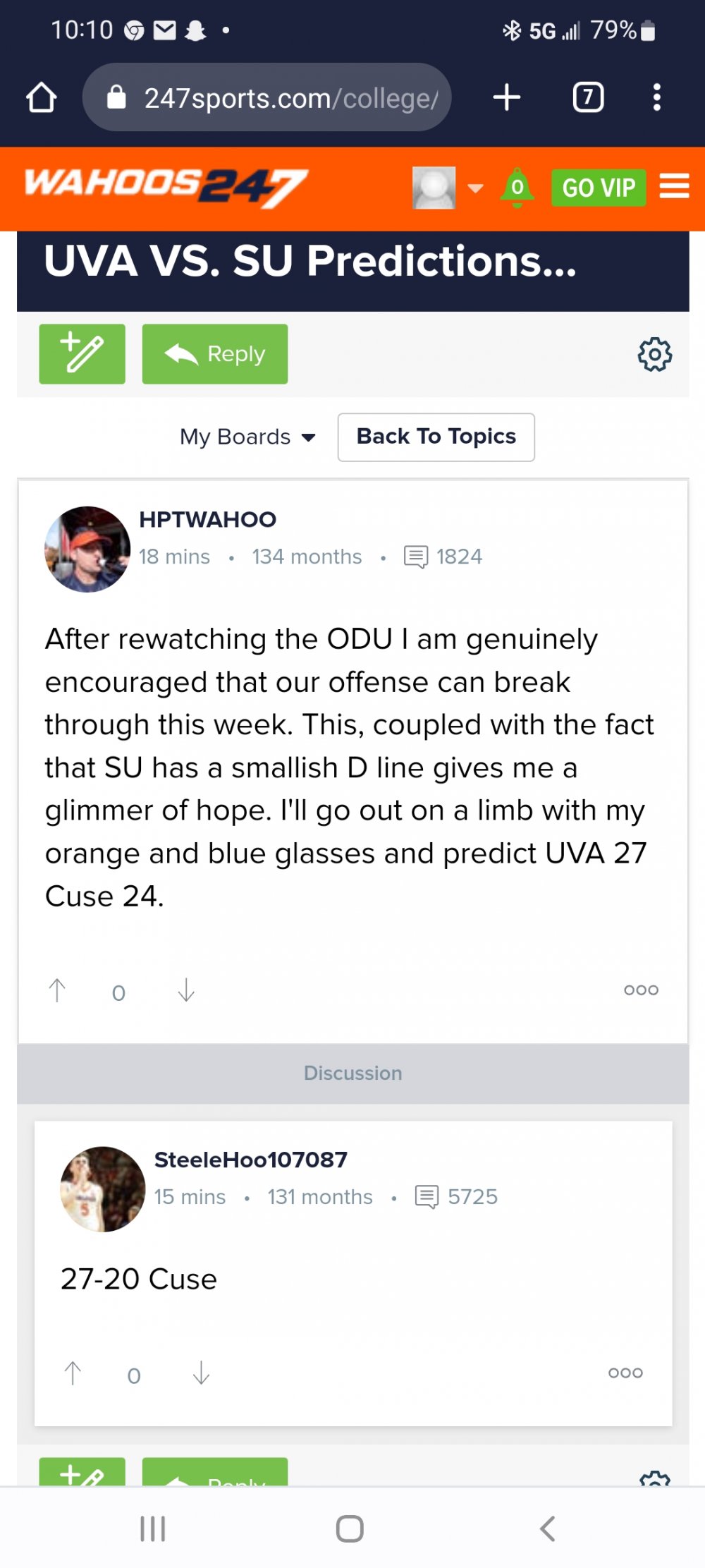Open the thread settings gear icon

[654, 355]
